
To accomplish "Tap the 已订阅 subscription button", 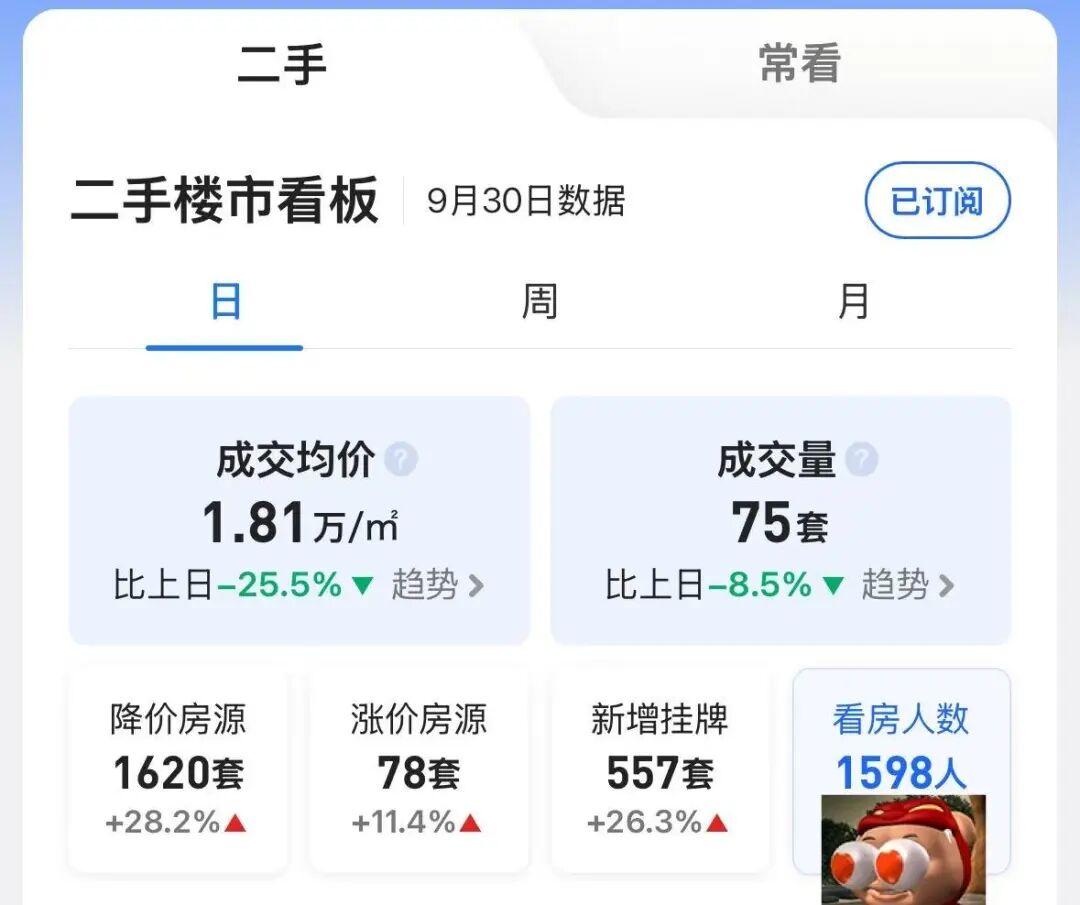I will coord(937,201).
